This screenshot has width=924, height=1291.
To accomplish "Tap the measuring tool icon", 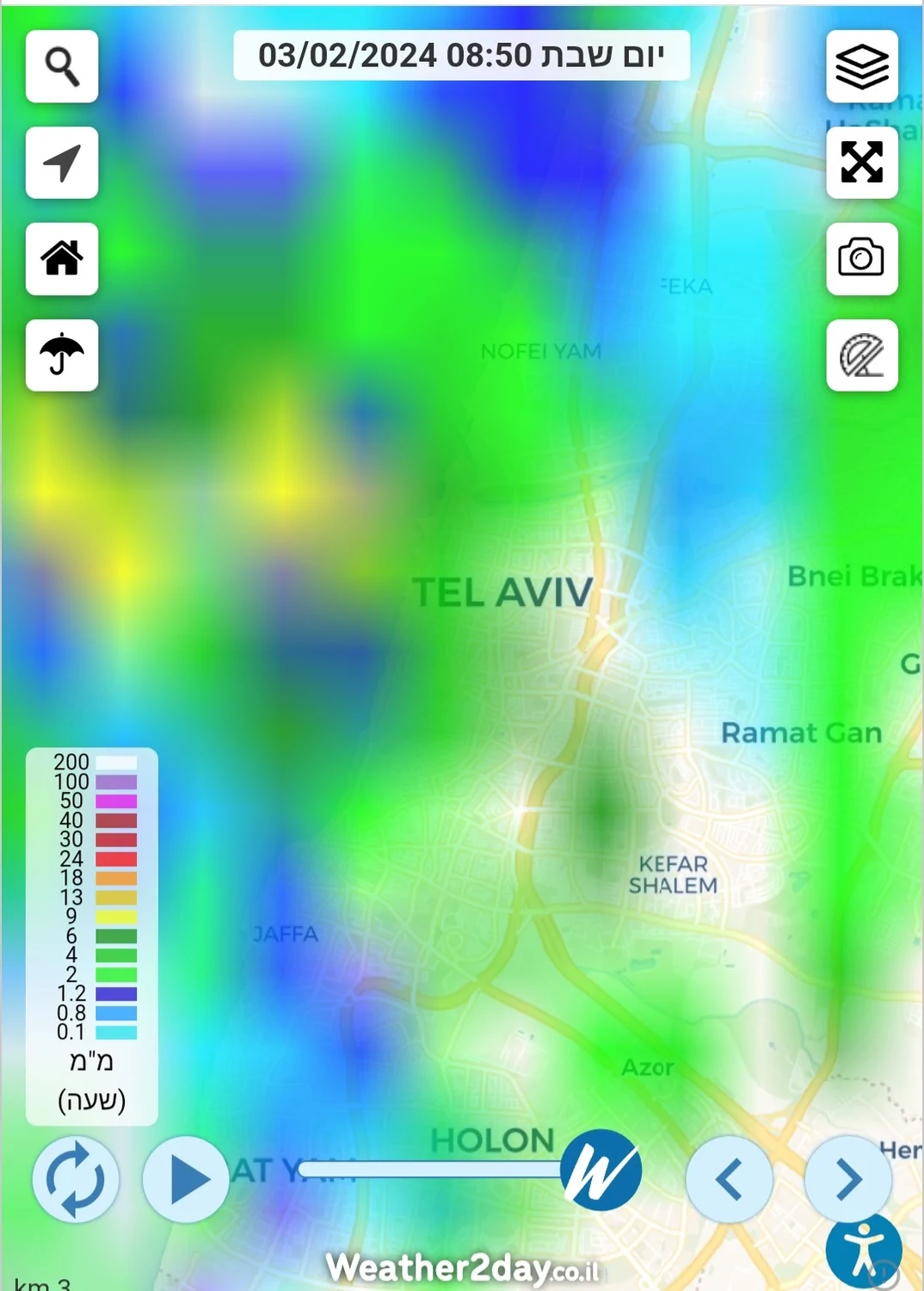I will [862, 355].
